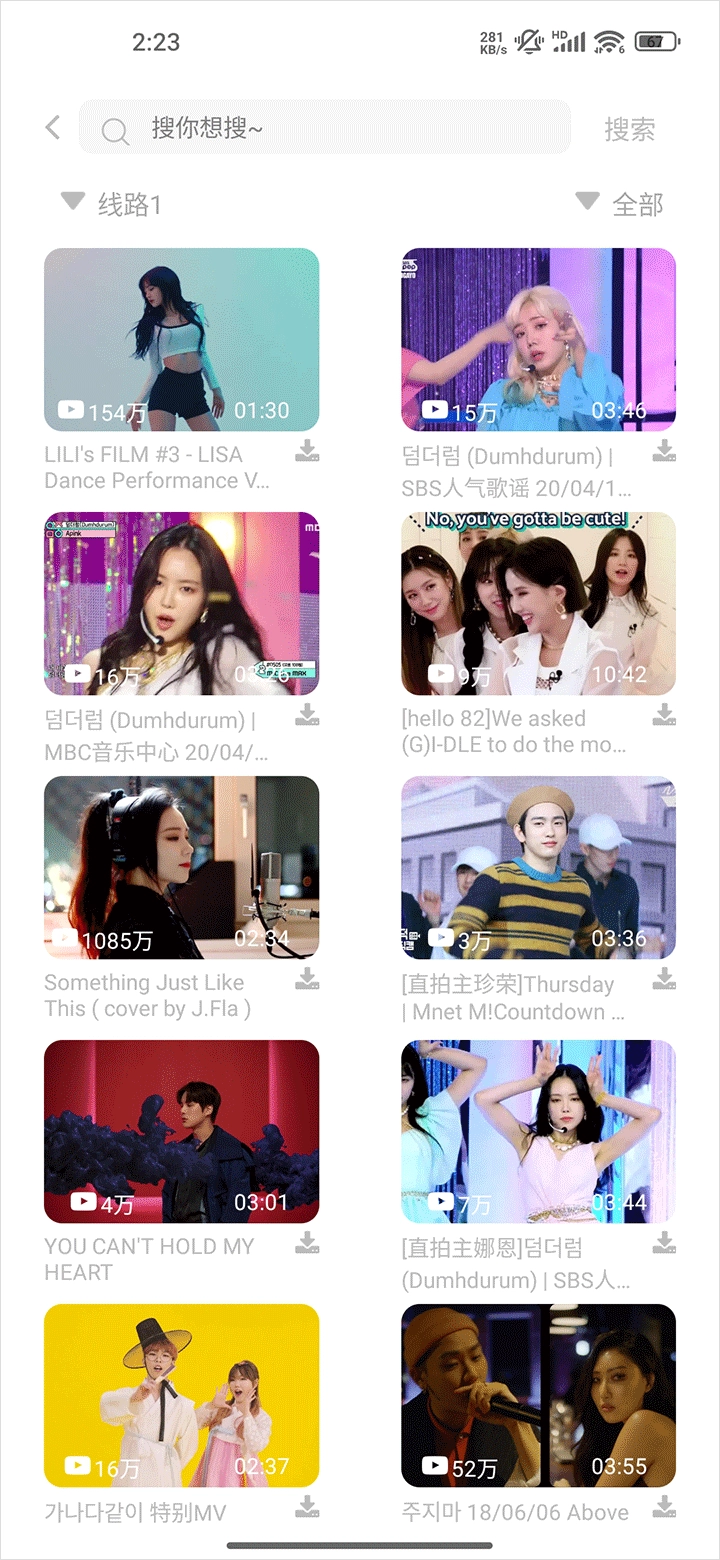
Task: Download LILI's FILM #3 video
Action: [307, 451]
